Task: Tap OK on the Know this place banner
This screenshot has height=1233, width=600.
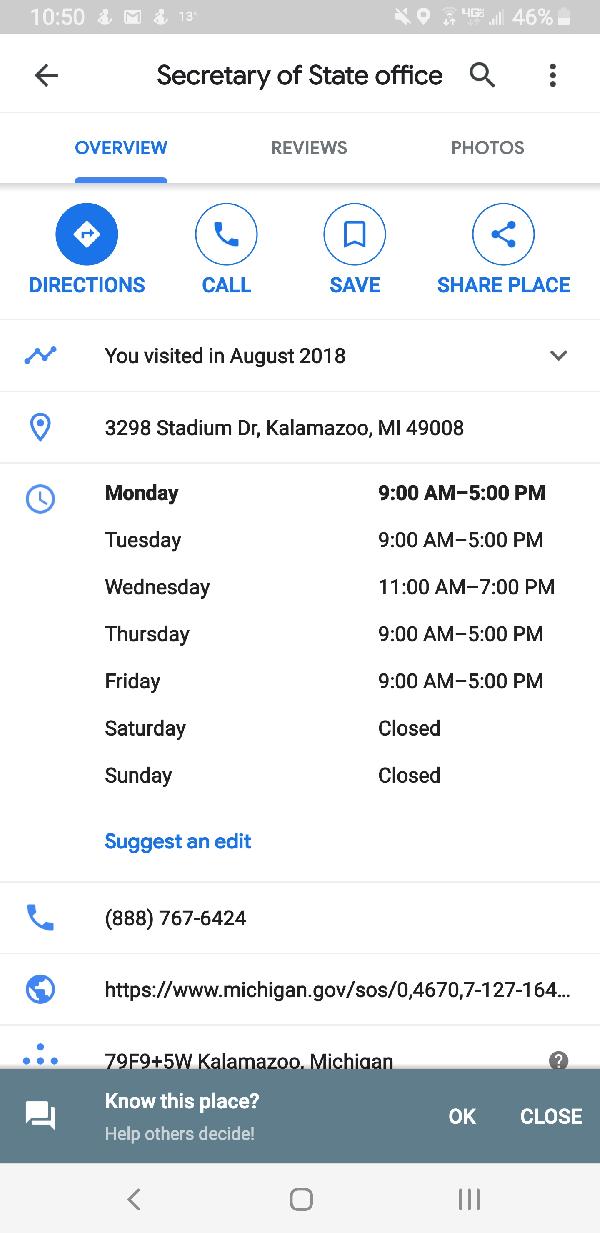Action: [462, 1117]
